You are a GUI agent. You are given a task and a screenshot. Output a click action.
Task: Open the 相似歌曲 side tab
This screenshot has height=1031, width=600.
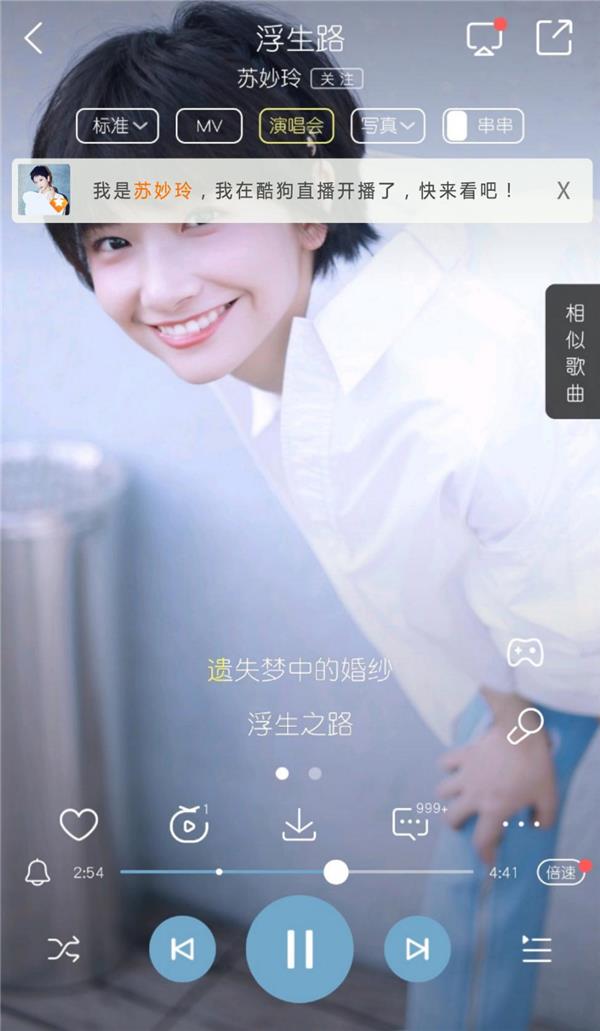[574, 351]
